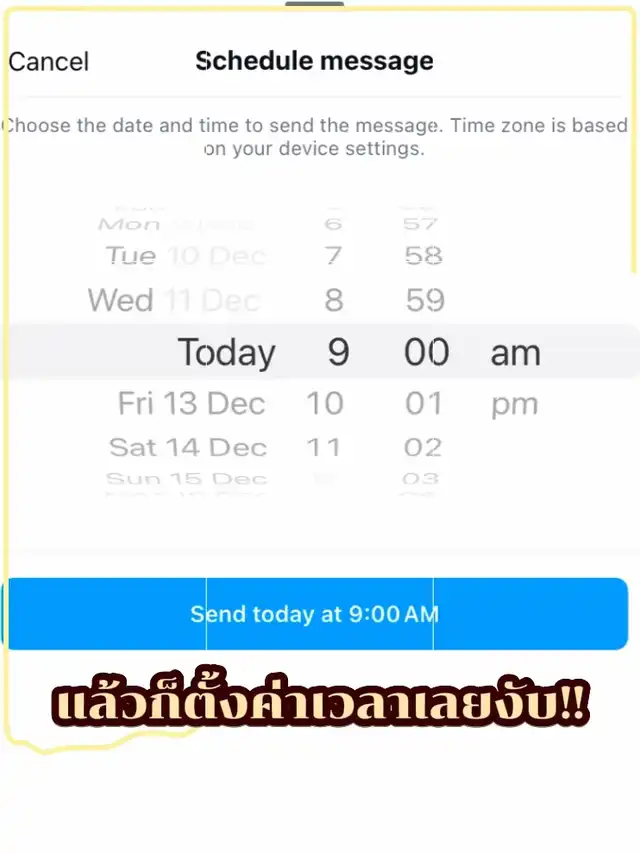Image resolution: width=640 pixels, height=853 pixels.
Task: Change minutes to 59
Action: 424,300
